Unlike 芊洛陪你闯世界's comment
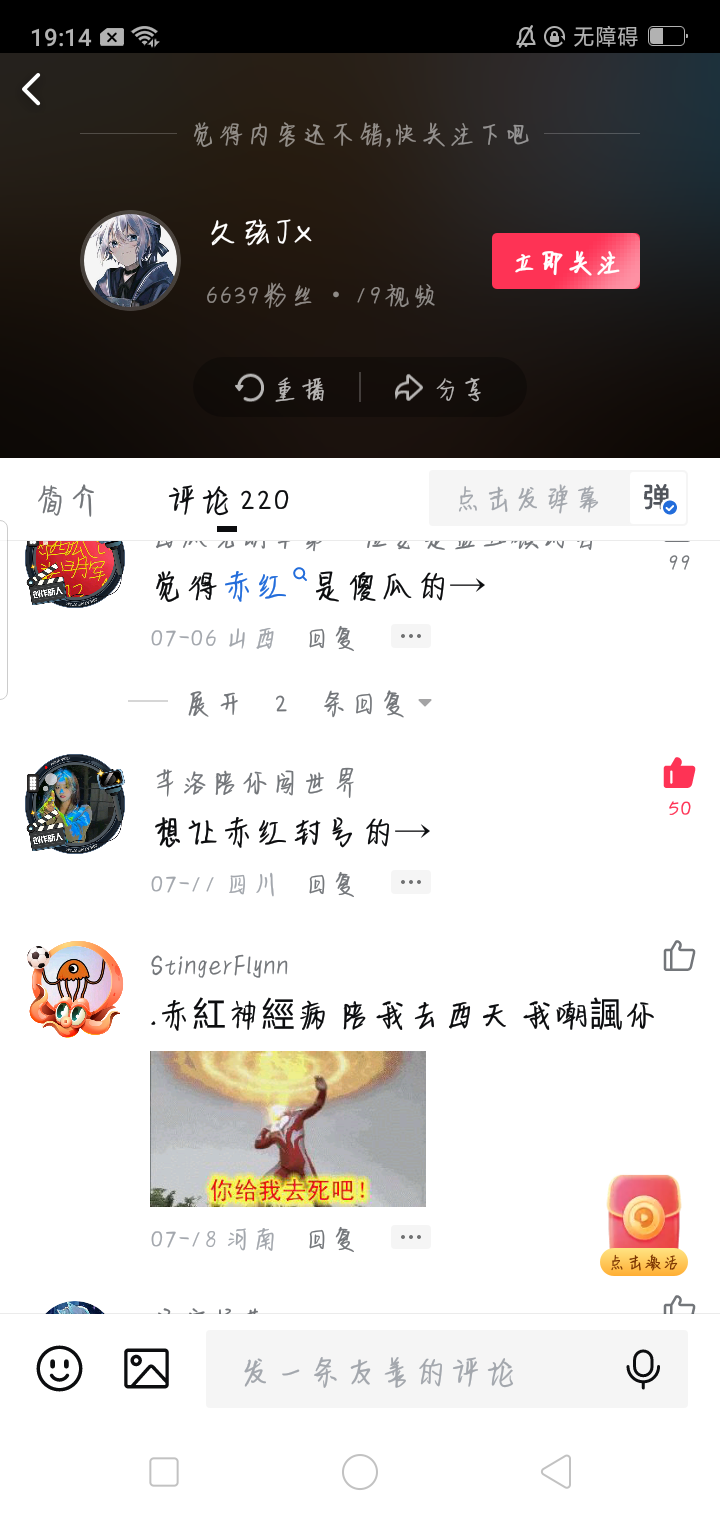 [x=679, y=775]
